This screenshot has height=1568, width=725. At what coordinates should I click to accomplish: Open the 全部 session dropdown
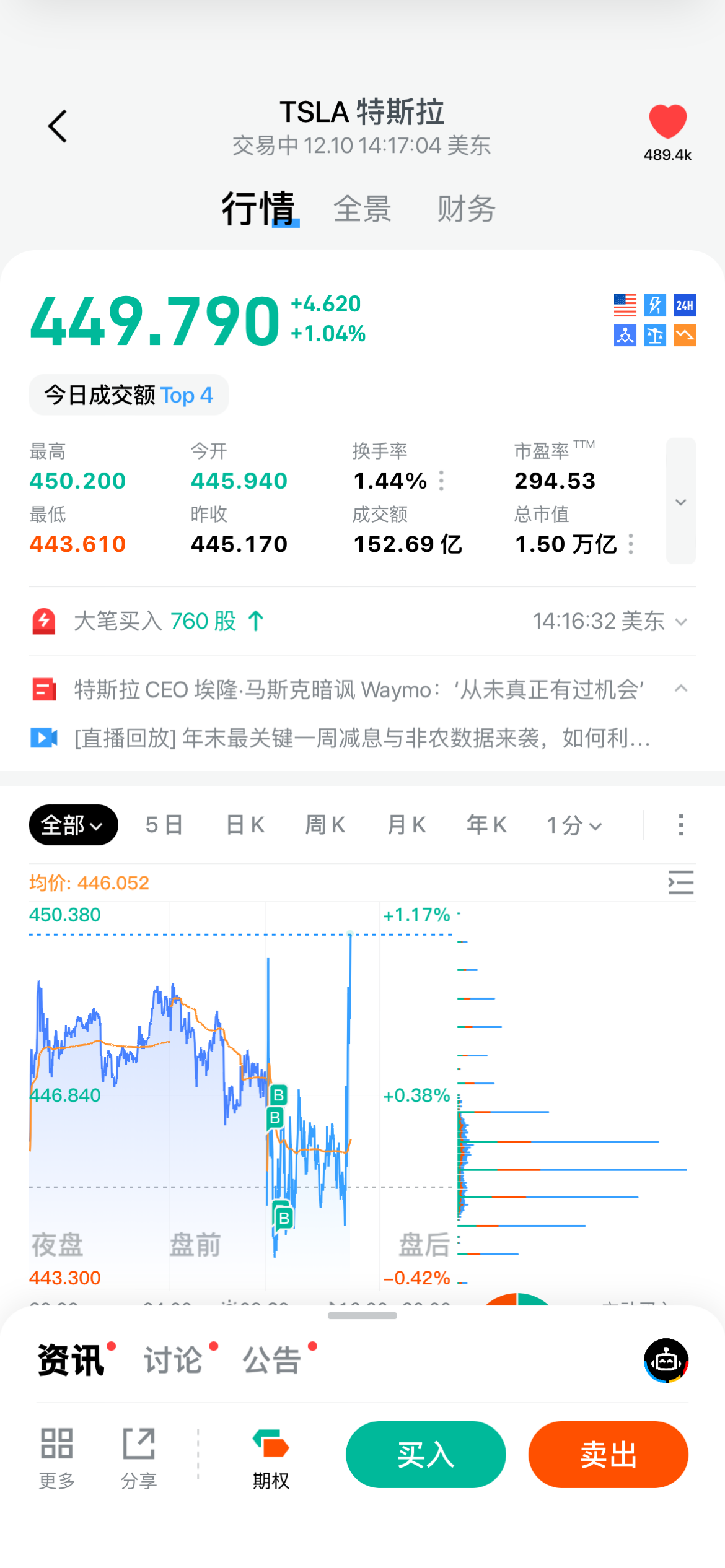(73, 825)
